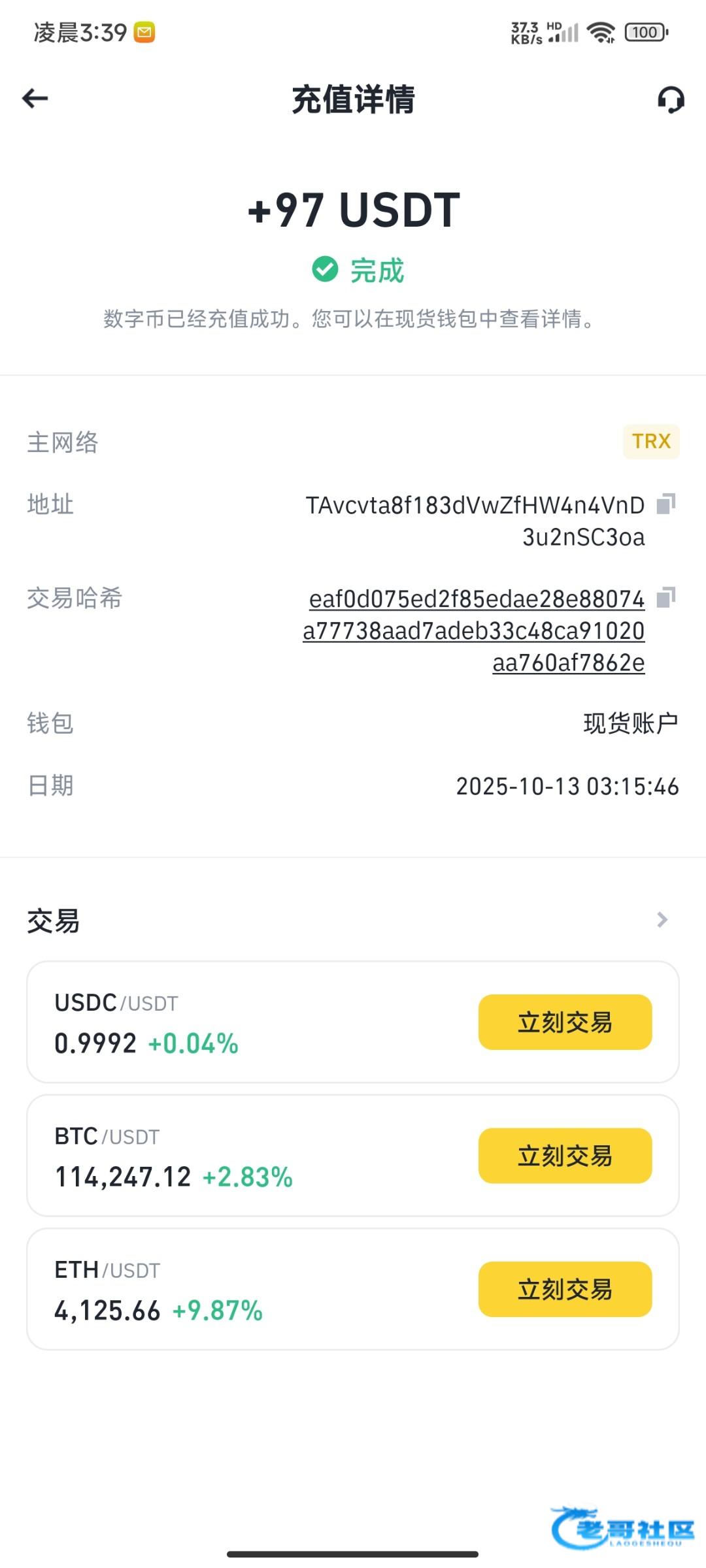
Task: Tap 立刻交易 for USDC/USDT
Action: pyautogui.click(x=565, y=1022)
